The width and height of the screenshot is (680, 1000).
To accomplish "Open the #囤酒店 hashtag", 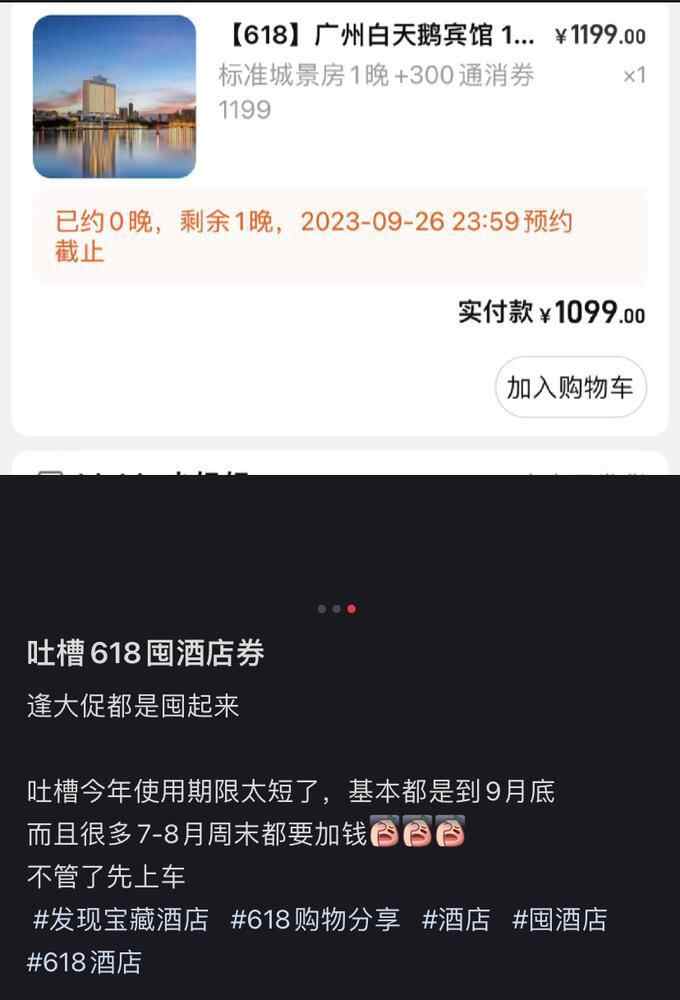I will coord(559,920).
